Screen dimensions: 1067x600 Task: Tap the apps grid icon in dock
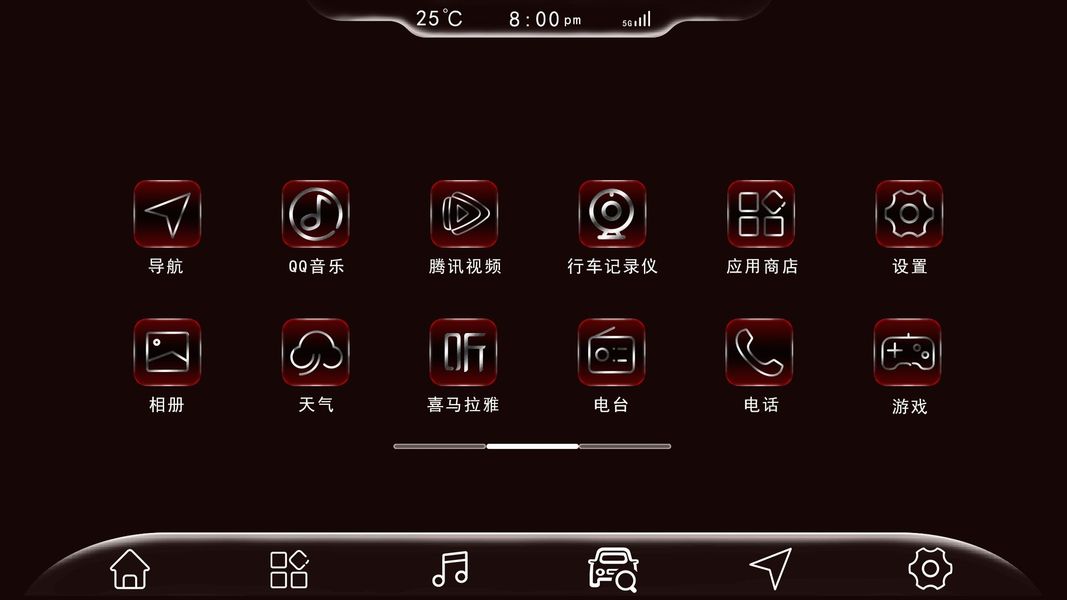click(x=289, y=569)
